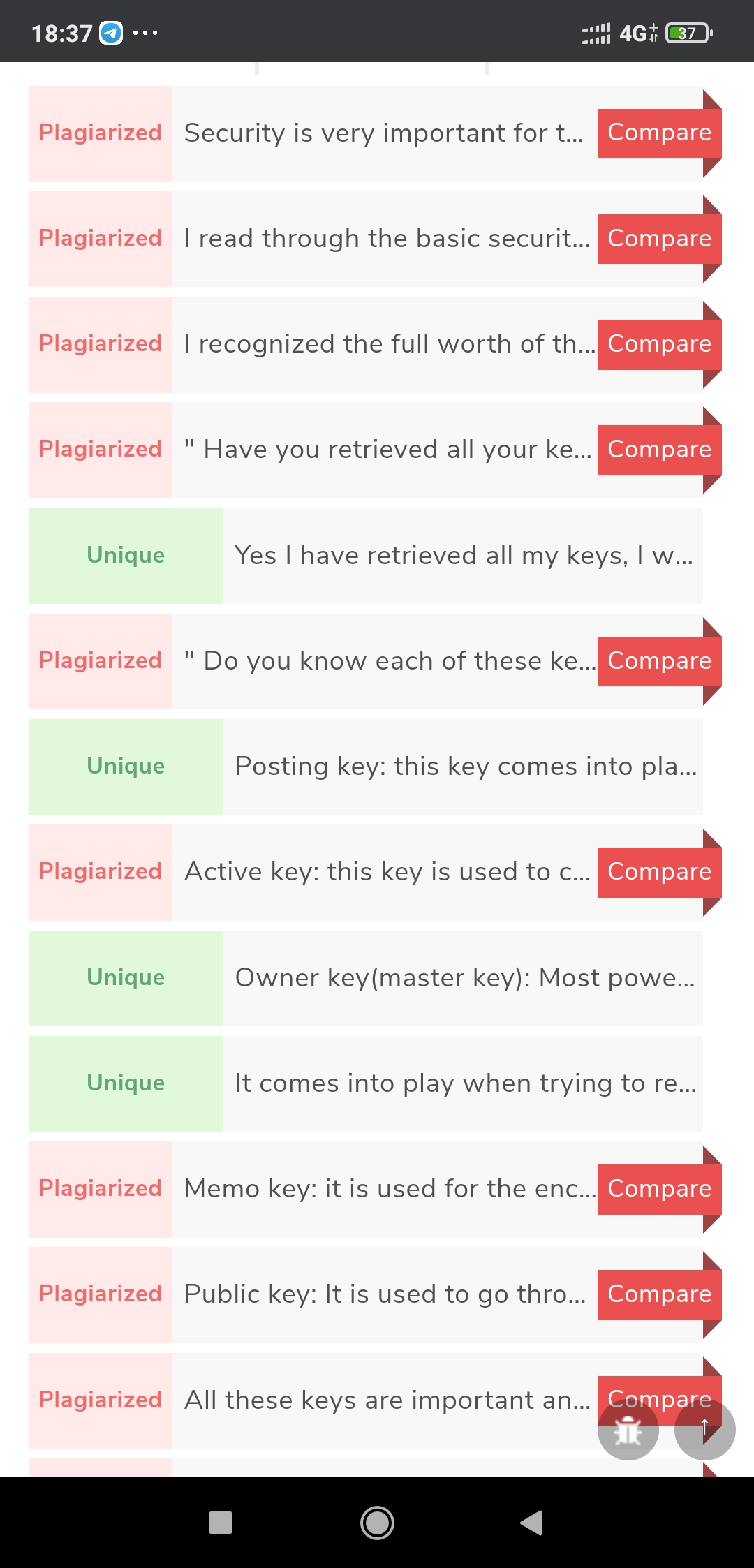The width and height of the screenshot is (754, 1568).
Task: Compare the 'Do you know each of these' sentence
Action: [x=659, y=661]
